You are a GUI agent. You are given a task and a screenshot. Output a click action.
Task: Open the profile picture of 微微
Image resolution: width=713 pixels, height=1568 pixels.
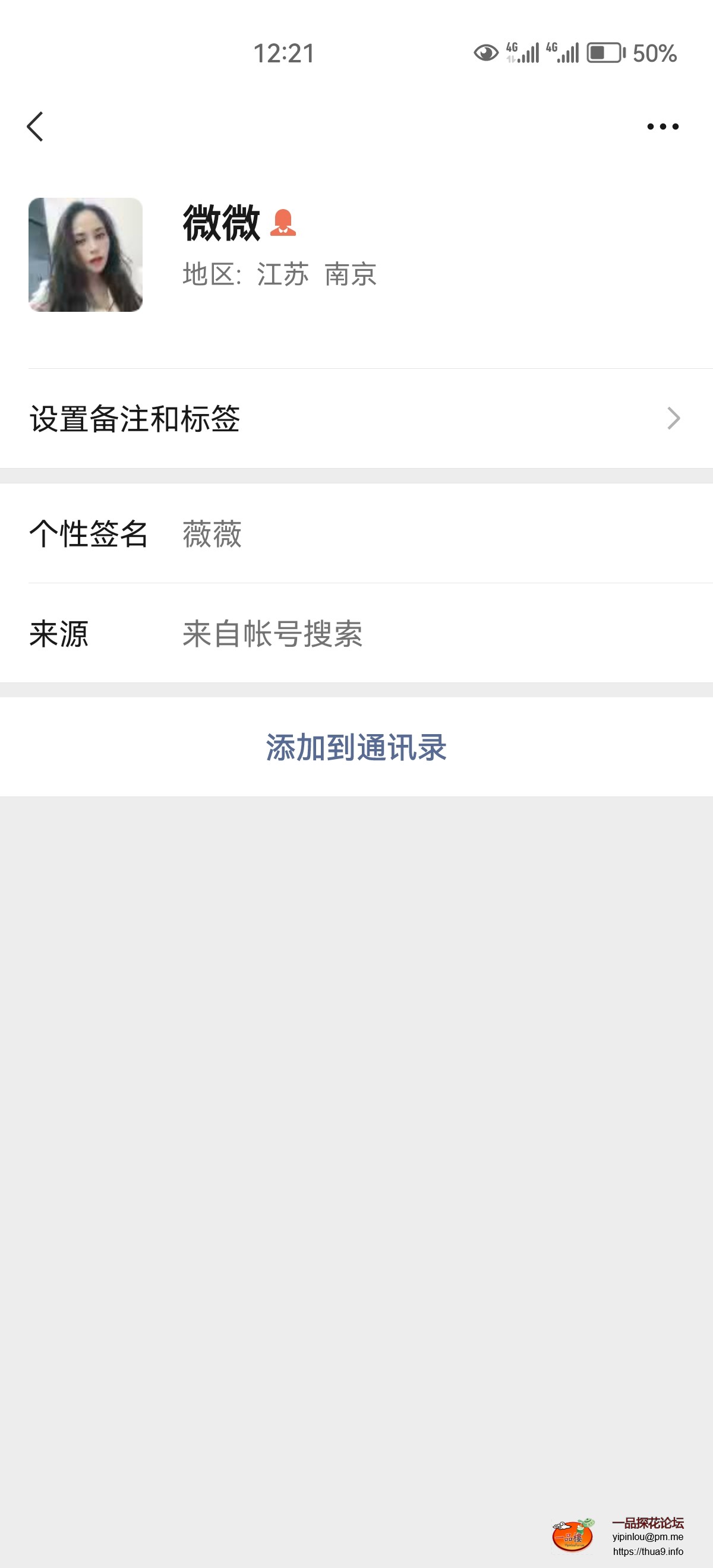84,255
